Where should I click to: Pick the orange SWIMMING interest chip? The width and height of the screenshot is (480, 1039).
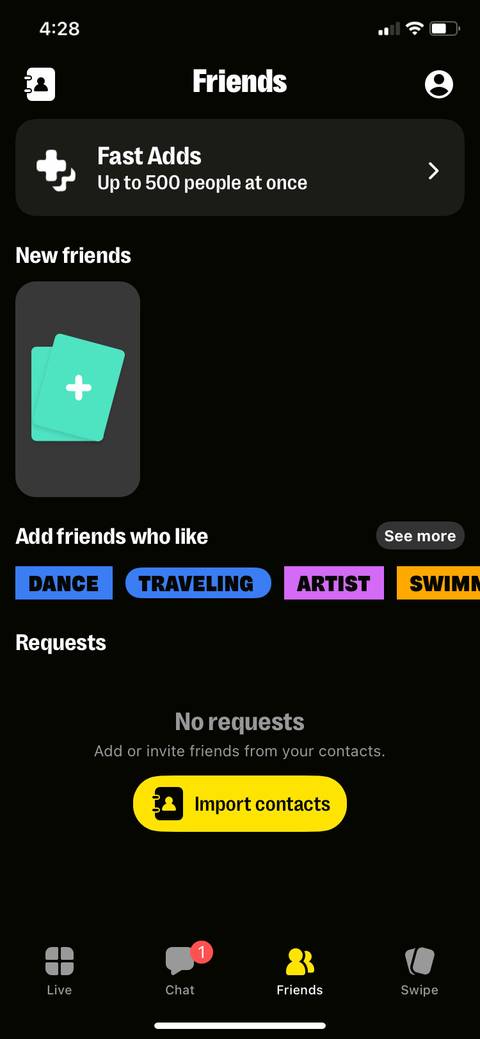438,583
